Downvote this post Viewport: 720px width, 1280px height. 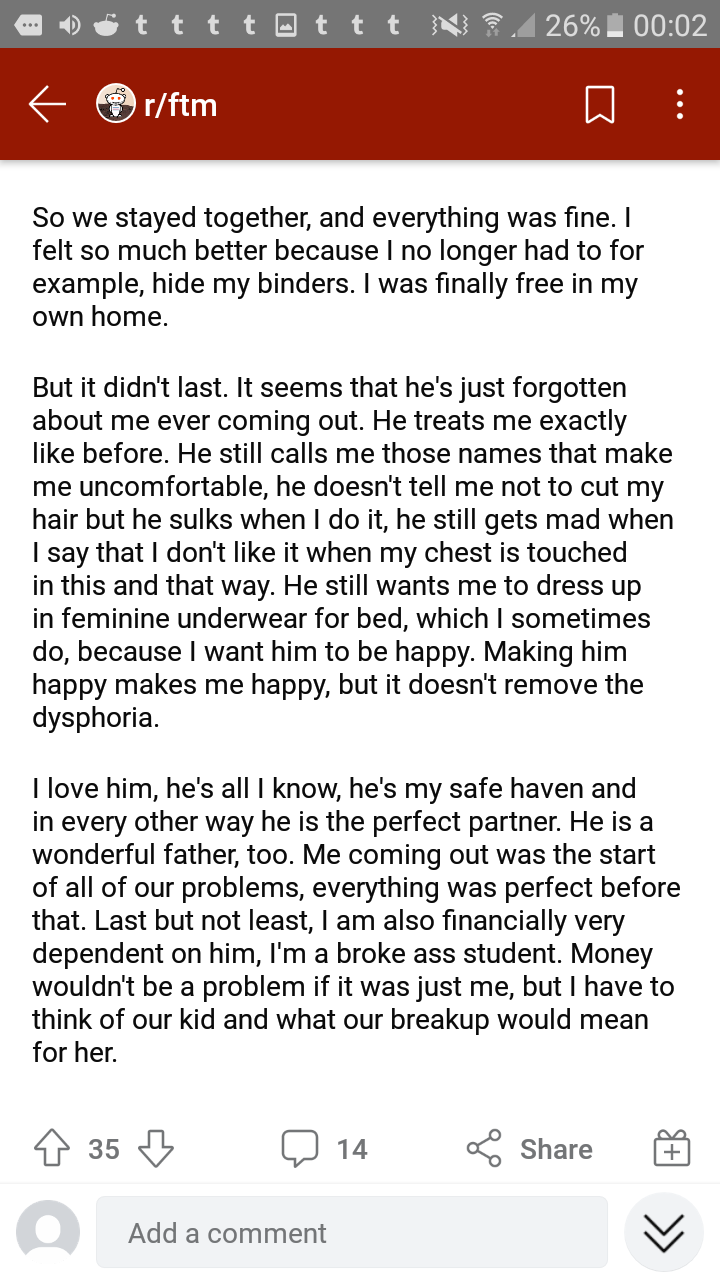pyautogui.click(x=156, y=1149)
